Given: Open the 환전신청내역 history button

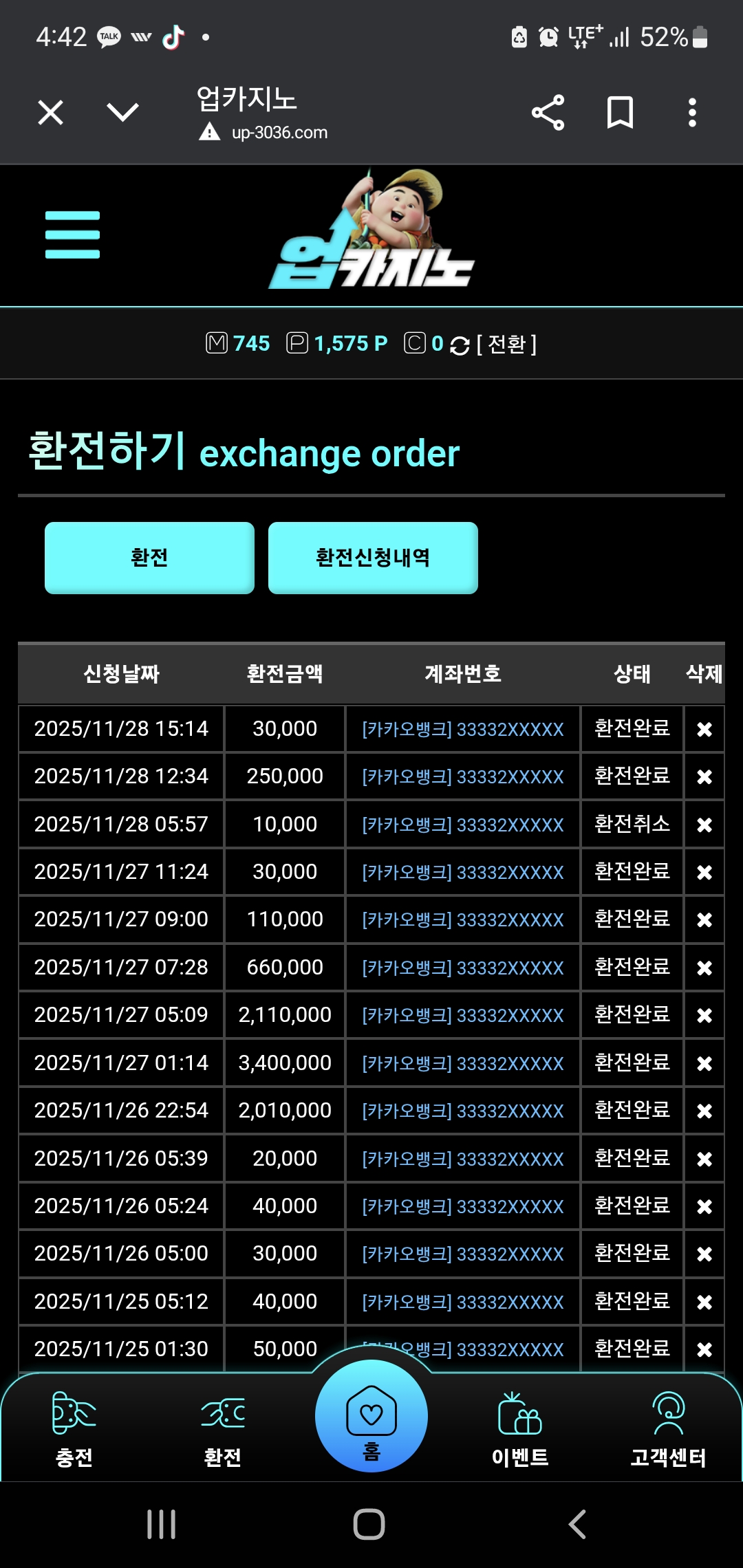Looking at the screenshot, I should (373, 558).
